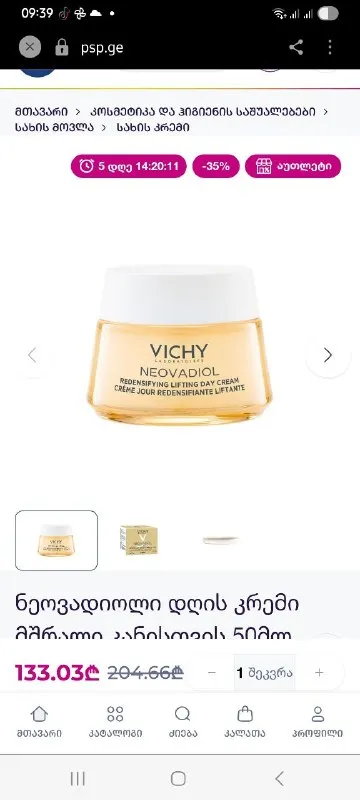Image resolution: width=360 pixels, height=800 pixels.
Task: Close the in-app browser tab
Action: 30,47
